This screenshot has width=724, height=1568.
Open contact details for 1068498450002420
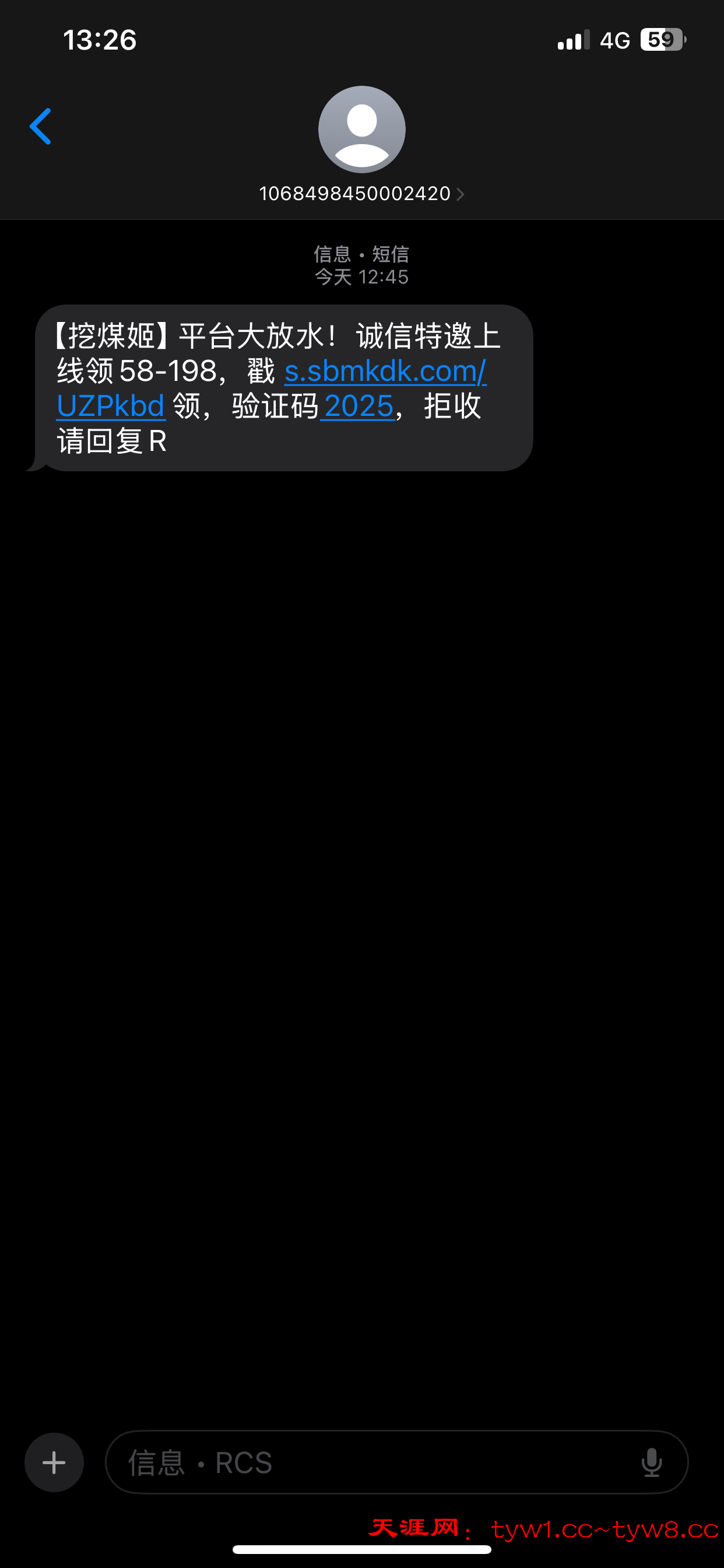click(361, 194)
